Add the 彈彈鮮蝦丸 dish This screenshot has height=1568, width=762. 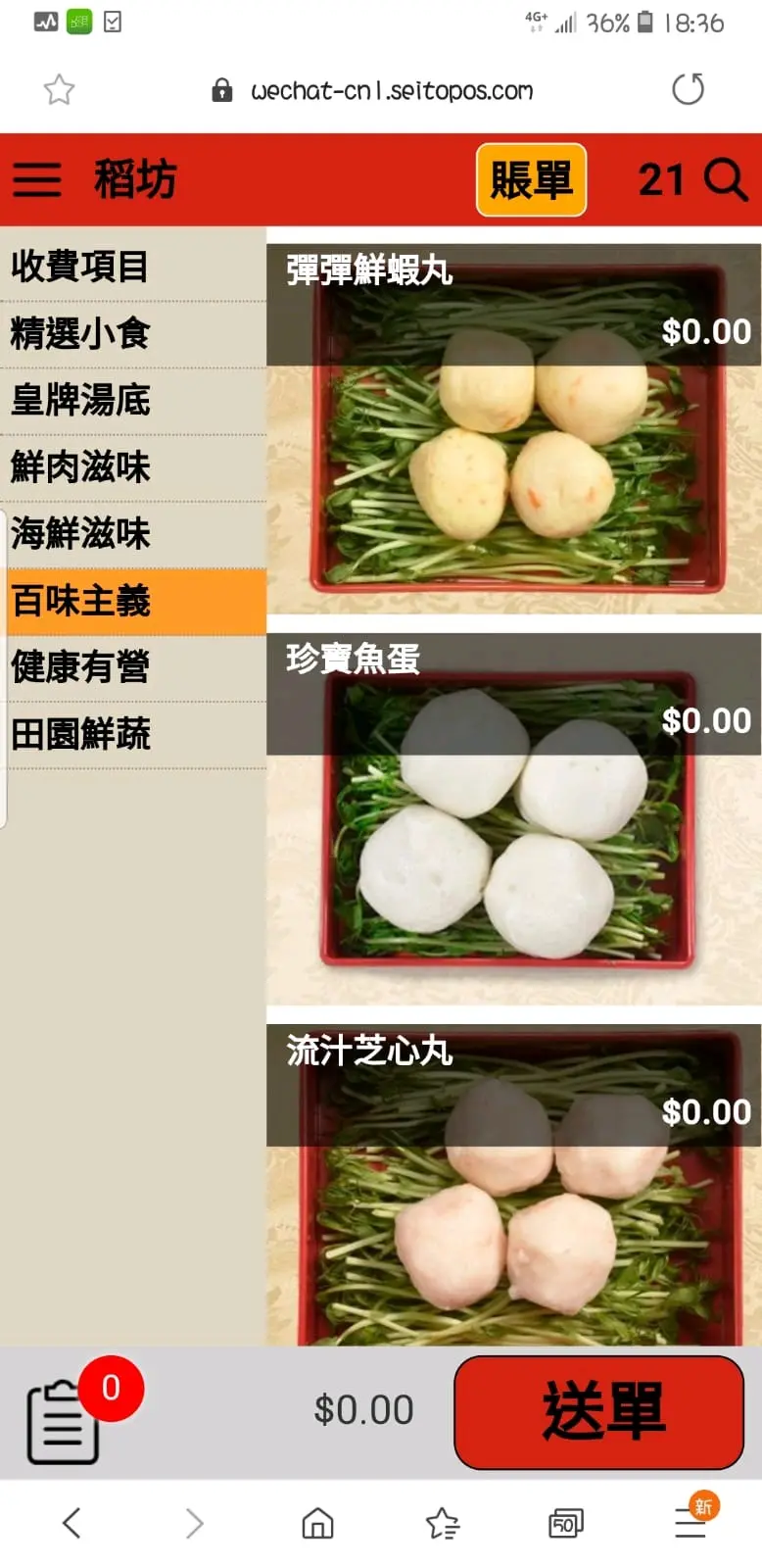tap(513, 429)
